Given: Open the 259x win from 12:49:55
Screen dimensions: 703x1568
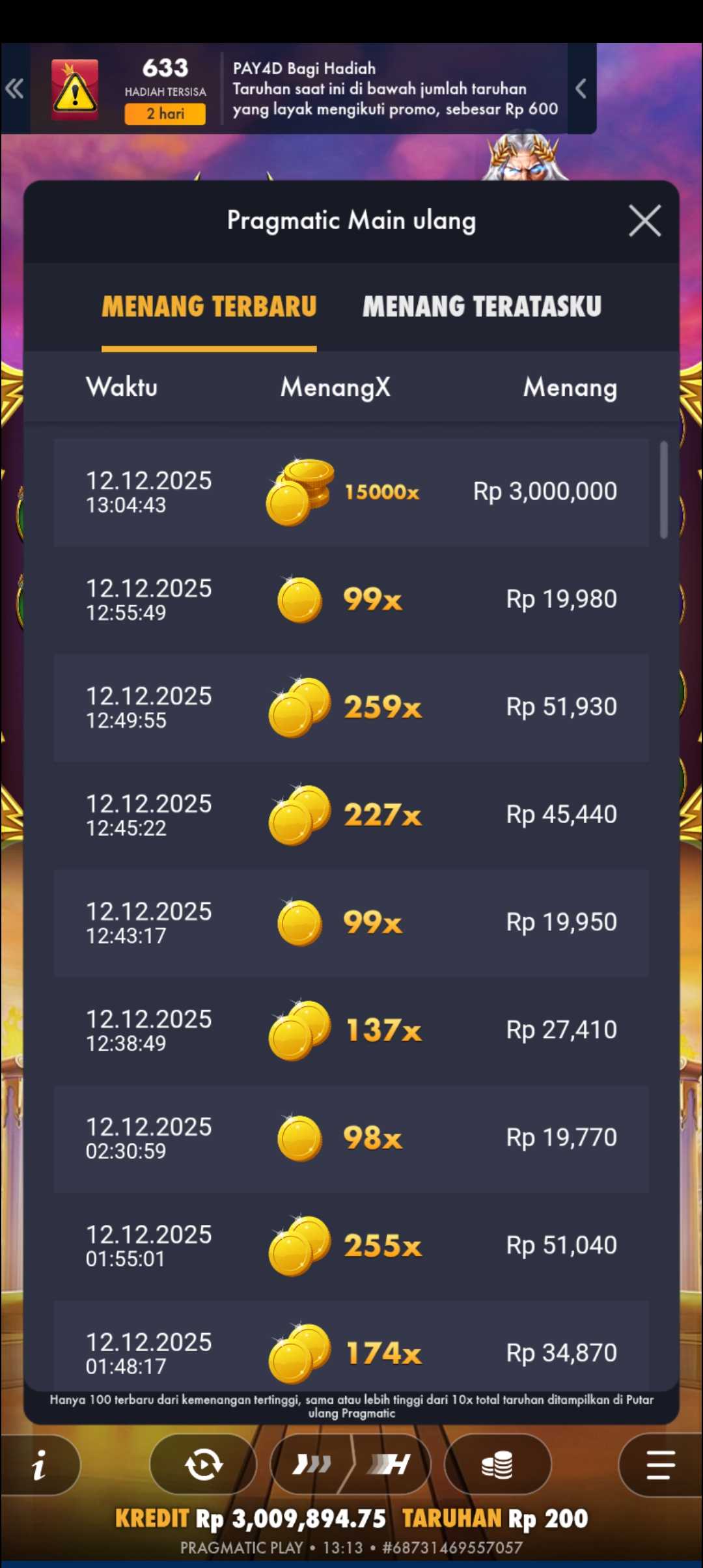Looking at the screenshot, I should (351, 707).
